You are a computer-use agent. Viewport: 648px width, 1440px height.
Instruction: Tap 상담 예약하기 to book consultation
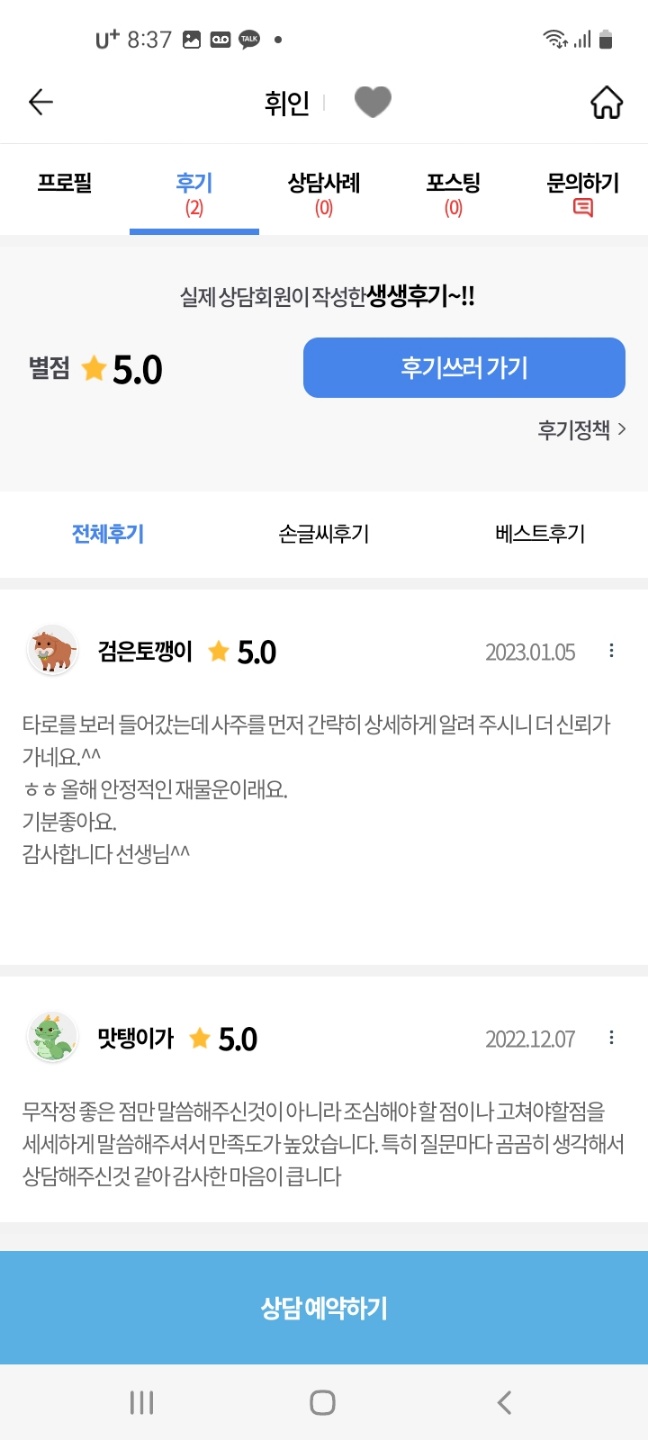click(324, 1308)
